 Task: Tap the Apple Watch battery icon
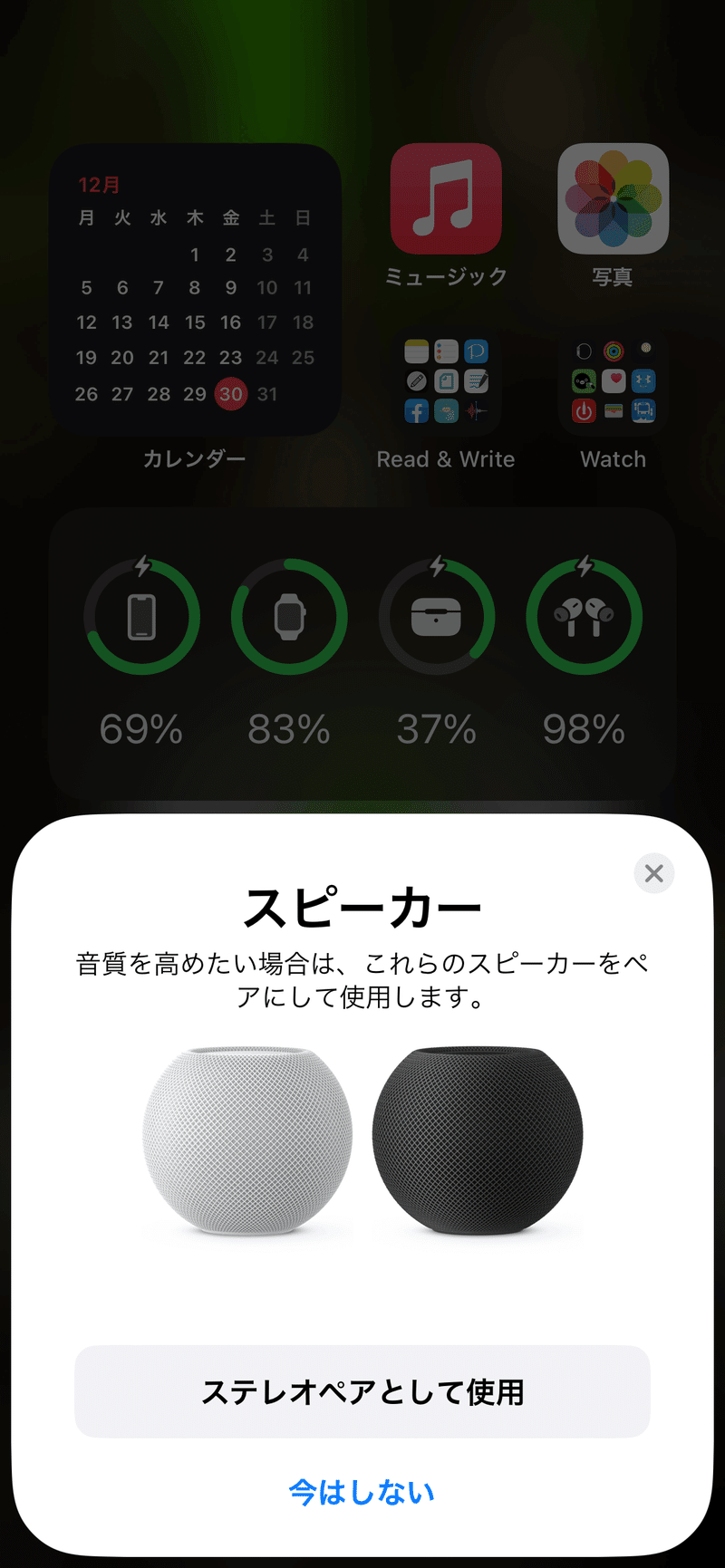coord(289,617)
